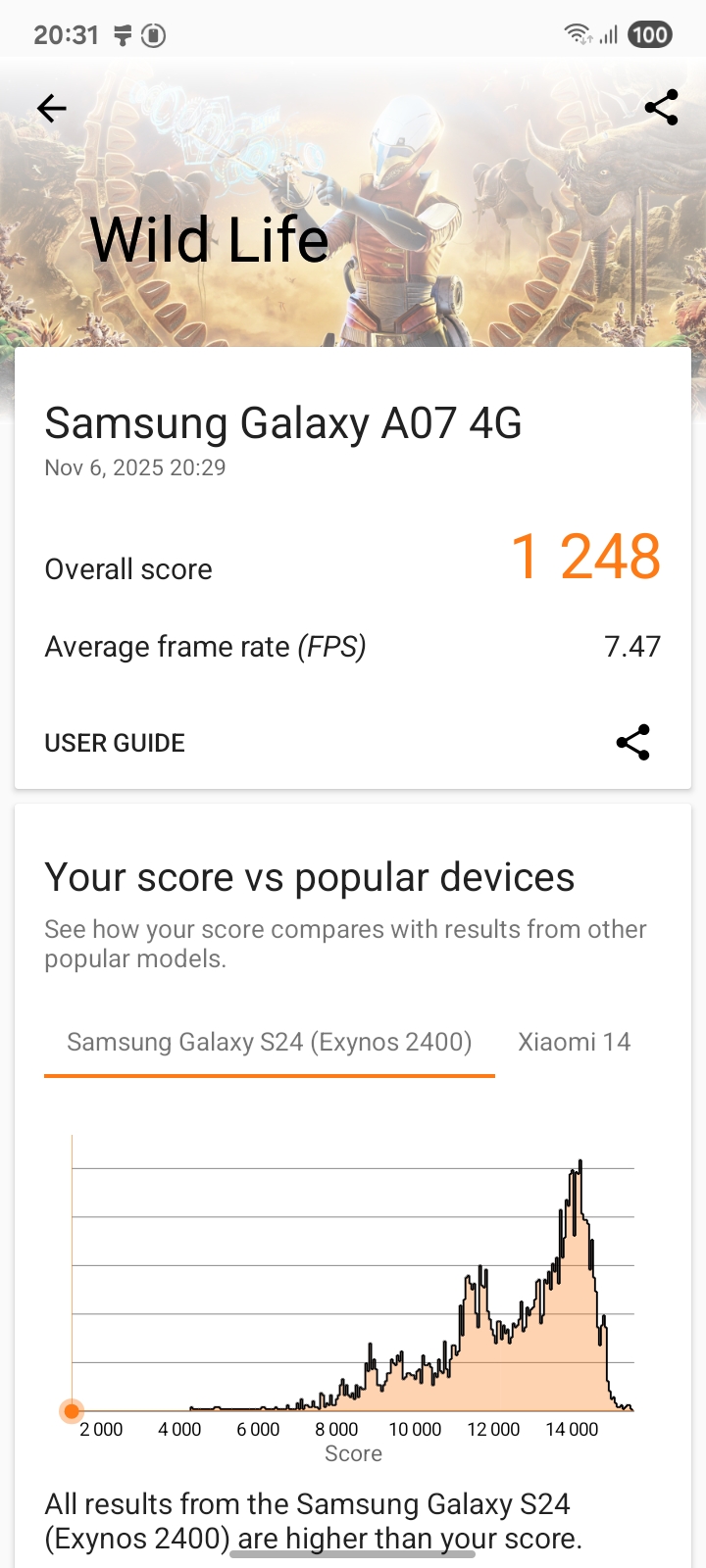Select the Samsung Galaxy S24 (Exynos 2400) tab
Viewport: 706px width, 1568px height.
coord(269,1042)
